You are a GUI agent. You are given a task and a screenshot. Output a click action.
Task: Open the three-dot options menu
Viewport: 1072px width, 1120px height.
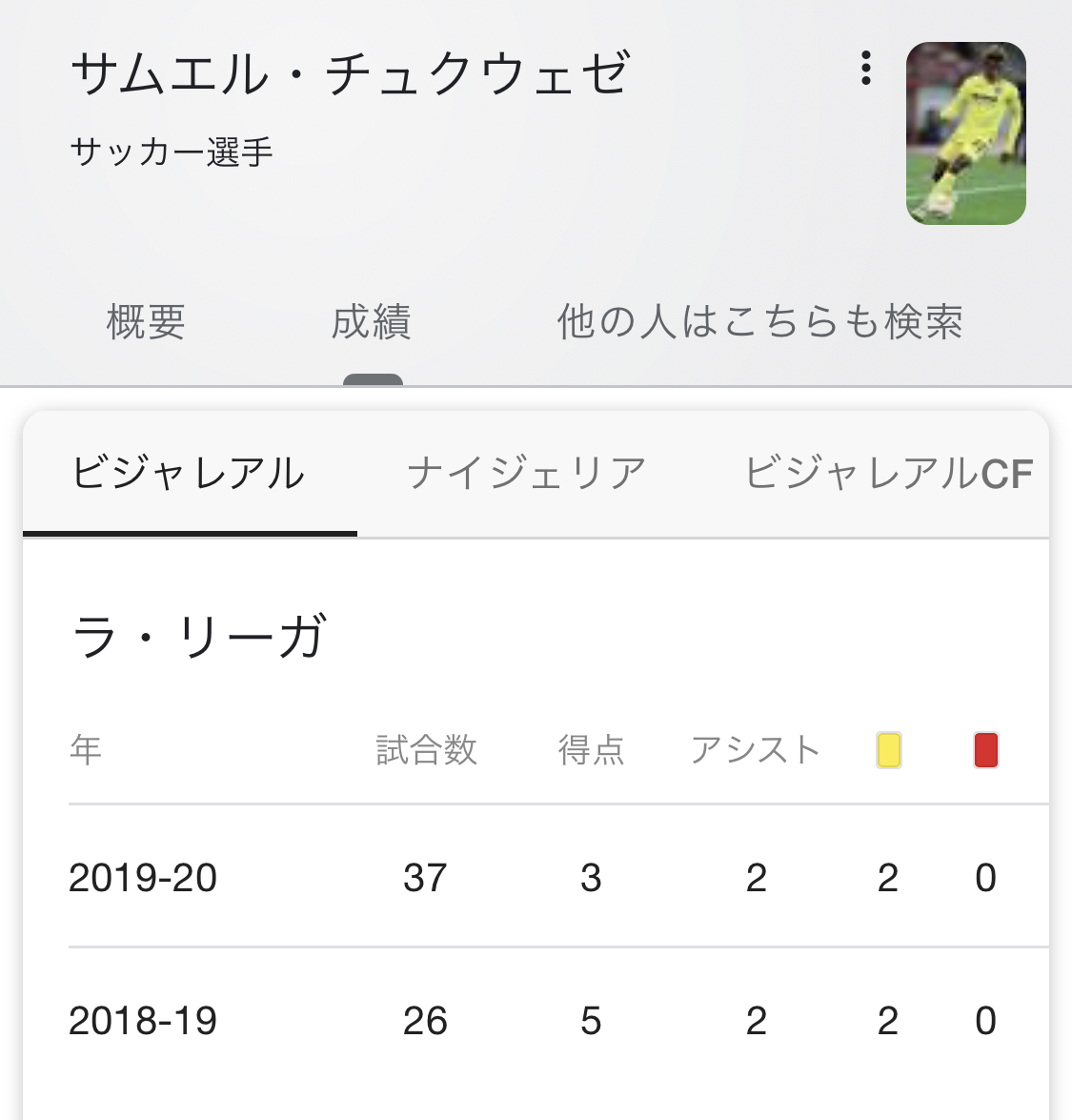point(865,71)
